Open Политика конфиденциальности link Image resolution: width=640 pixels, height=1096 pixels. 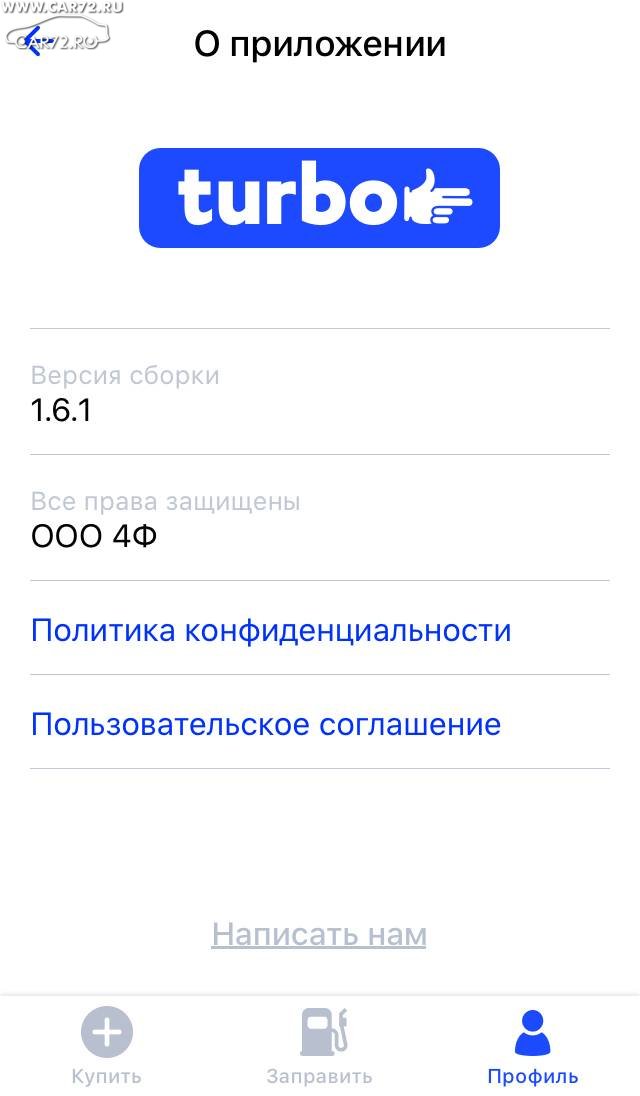pos(271,630)
